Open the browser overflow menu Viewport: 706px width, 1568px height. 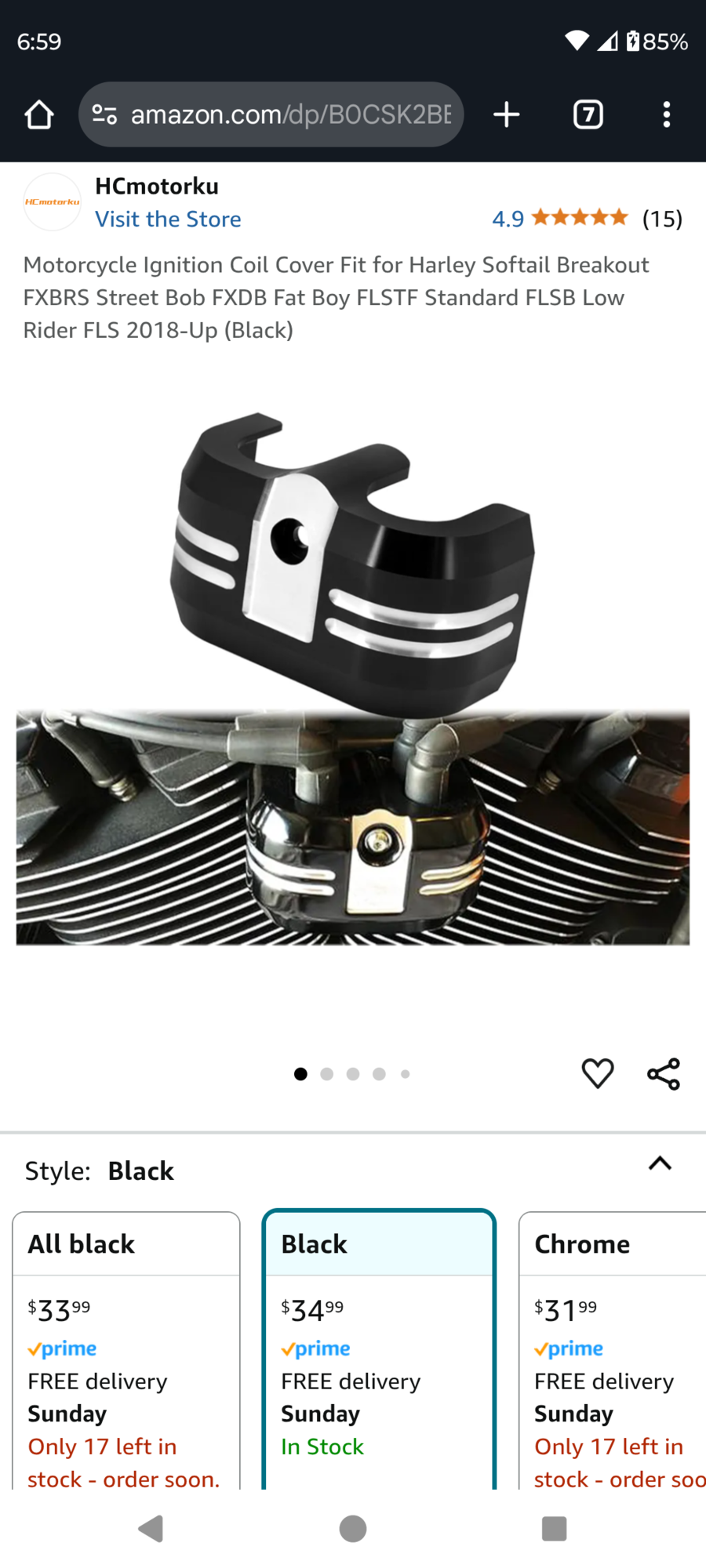(666, 114)
